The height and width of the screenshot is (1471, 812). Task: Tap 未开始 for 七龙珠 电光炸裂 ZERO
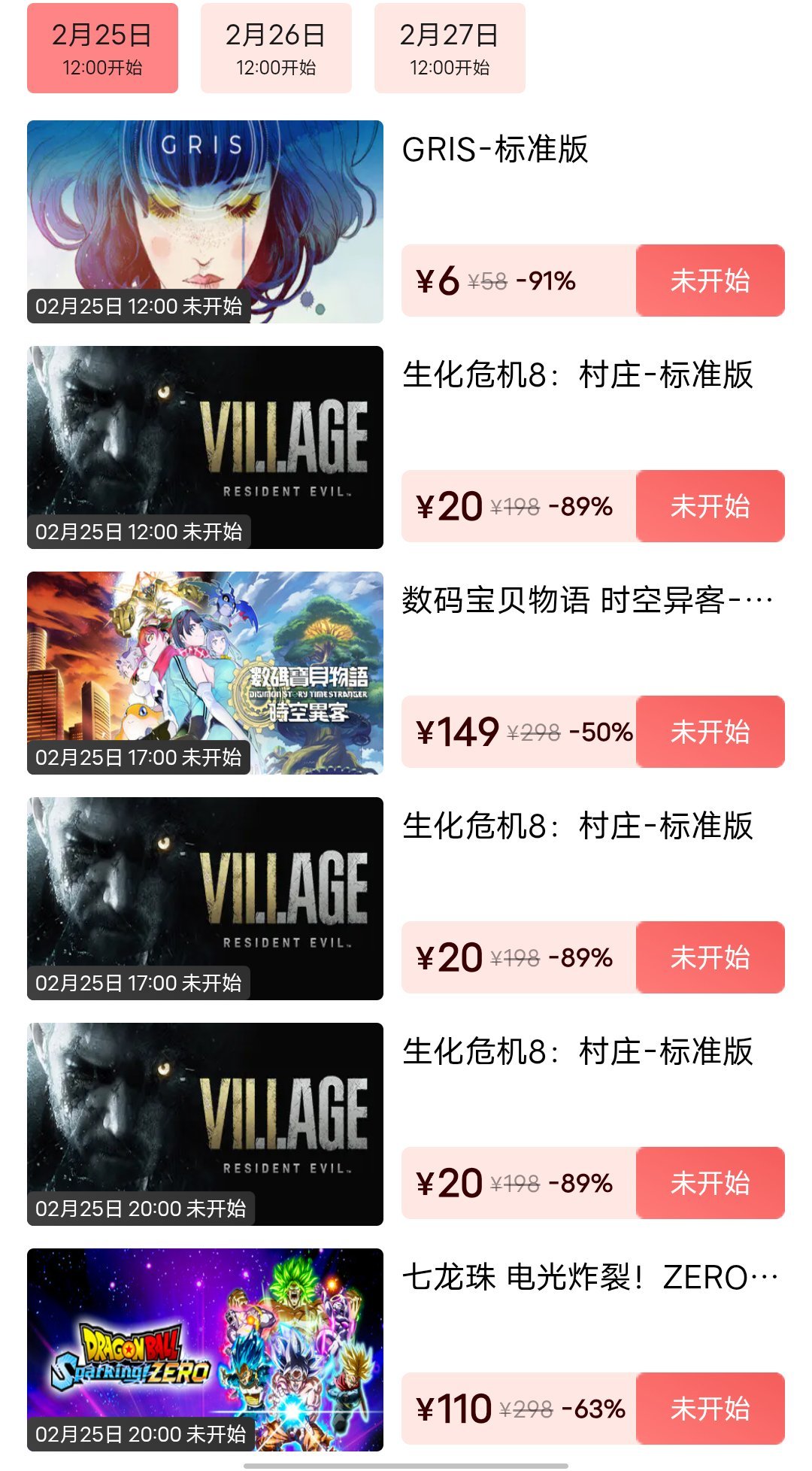point(710,1409)
